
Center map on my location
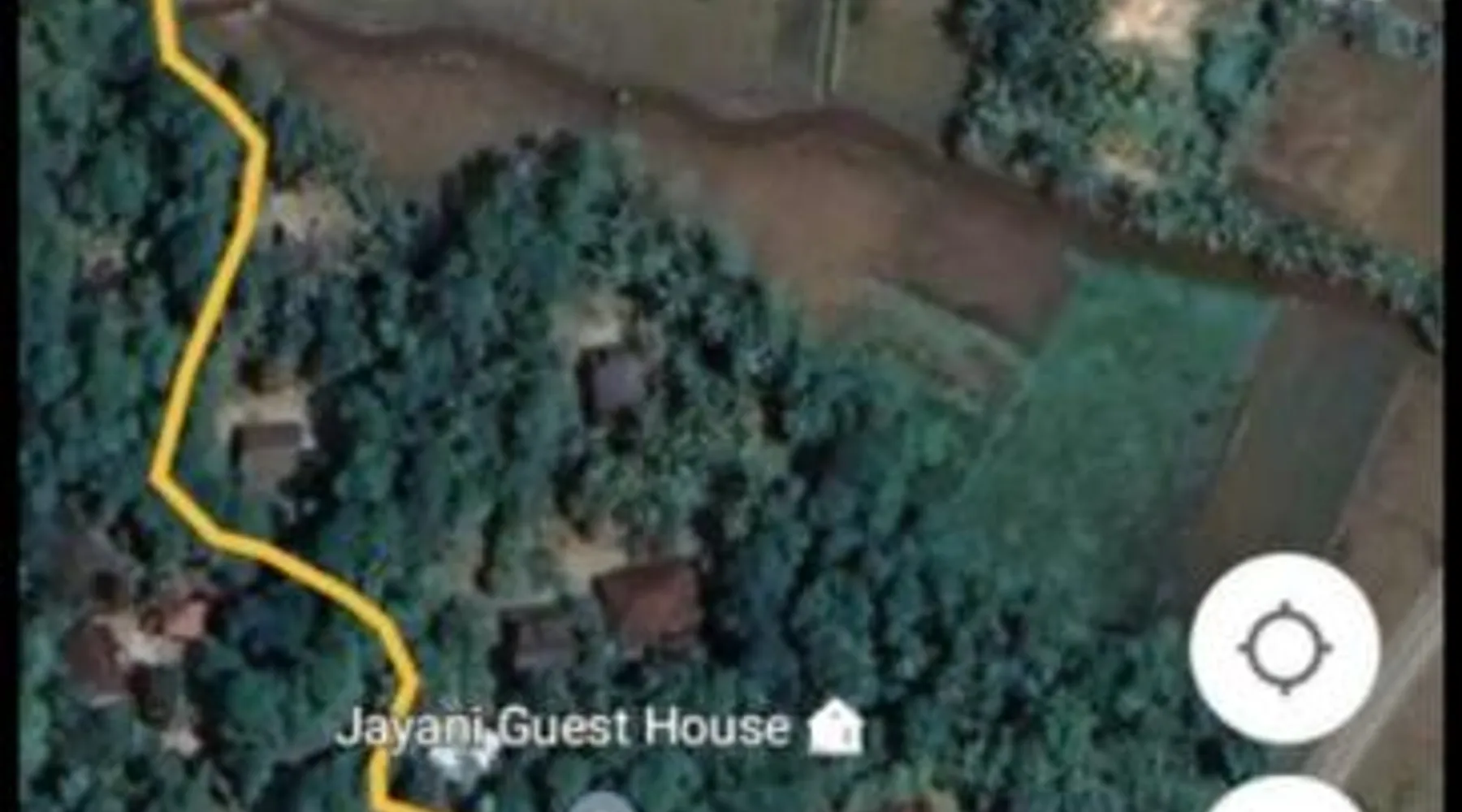(1284, 647)
